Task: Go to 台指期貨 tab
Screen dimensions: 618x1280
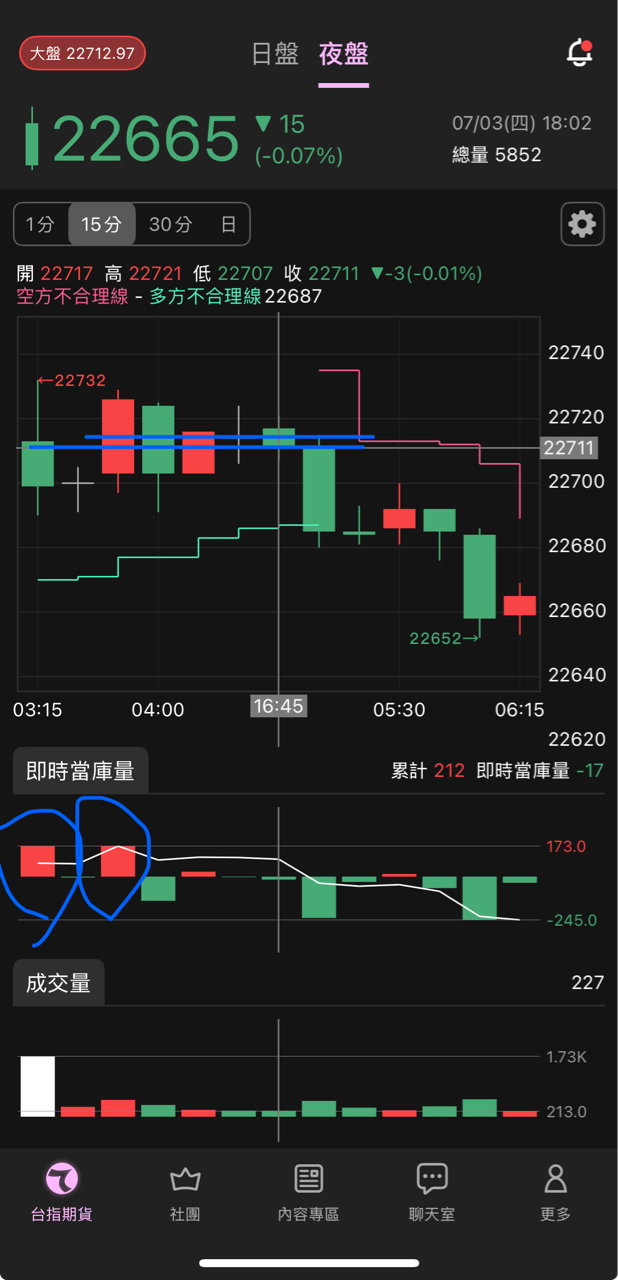Action: coord(62,1192)
